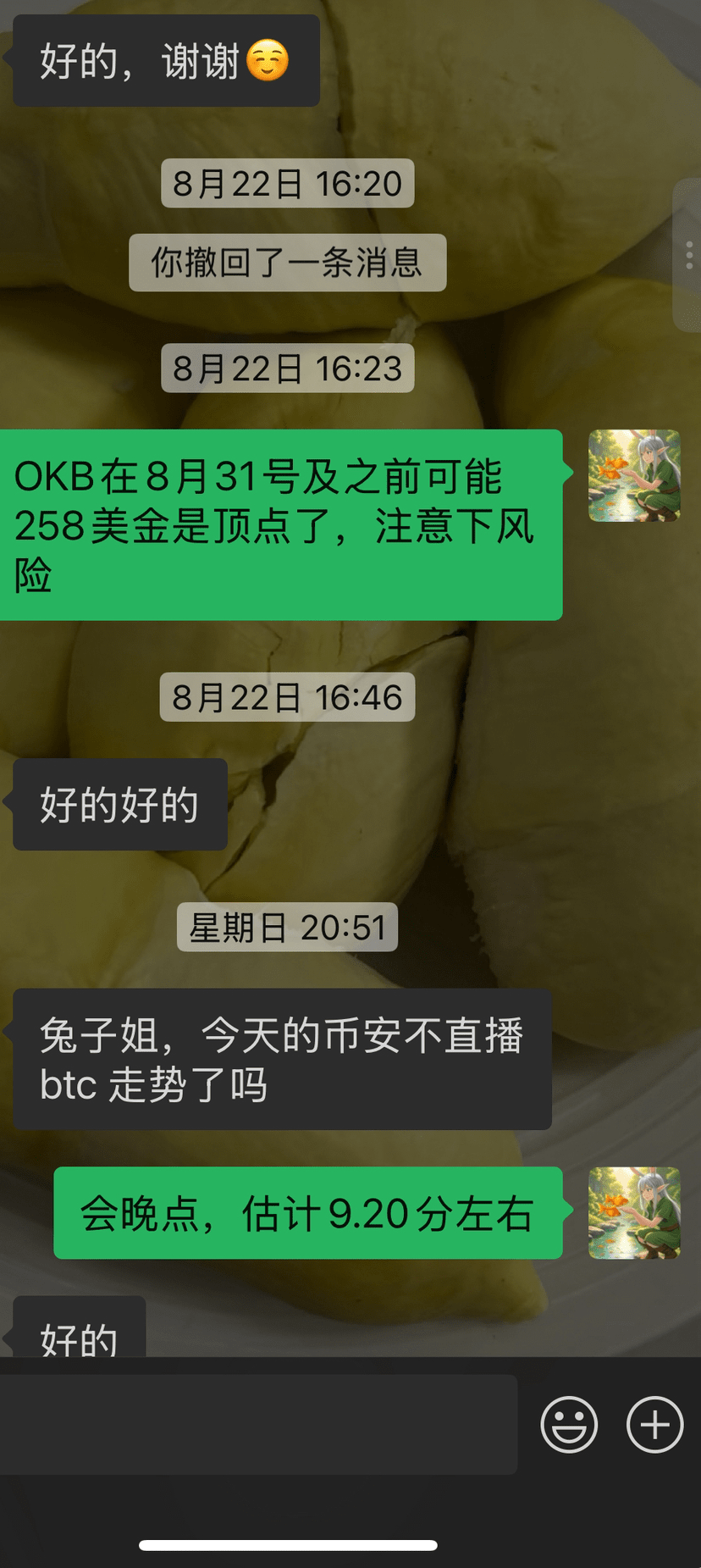Viewport: 701px width, 1568px height.
Task: Open the three-dot side handle
Action: pyautogui.click(x=689, y=255)
